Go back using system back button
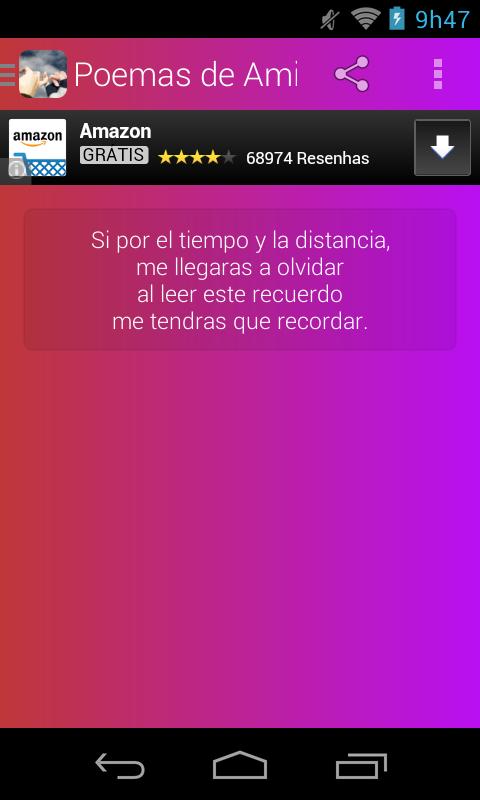The image size is (480, 800). pyautogui.click(x=120, y=766)
